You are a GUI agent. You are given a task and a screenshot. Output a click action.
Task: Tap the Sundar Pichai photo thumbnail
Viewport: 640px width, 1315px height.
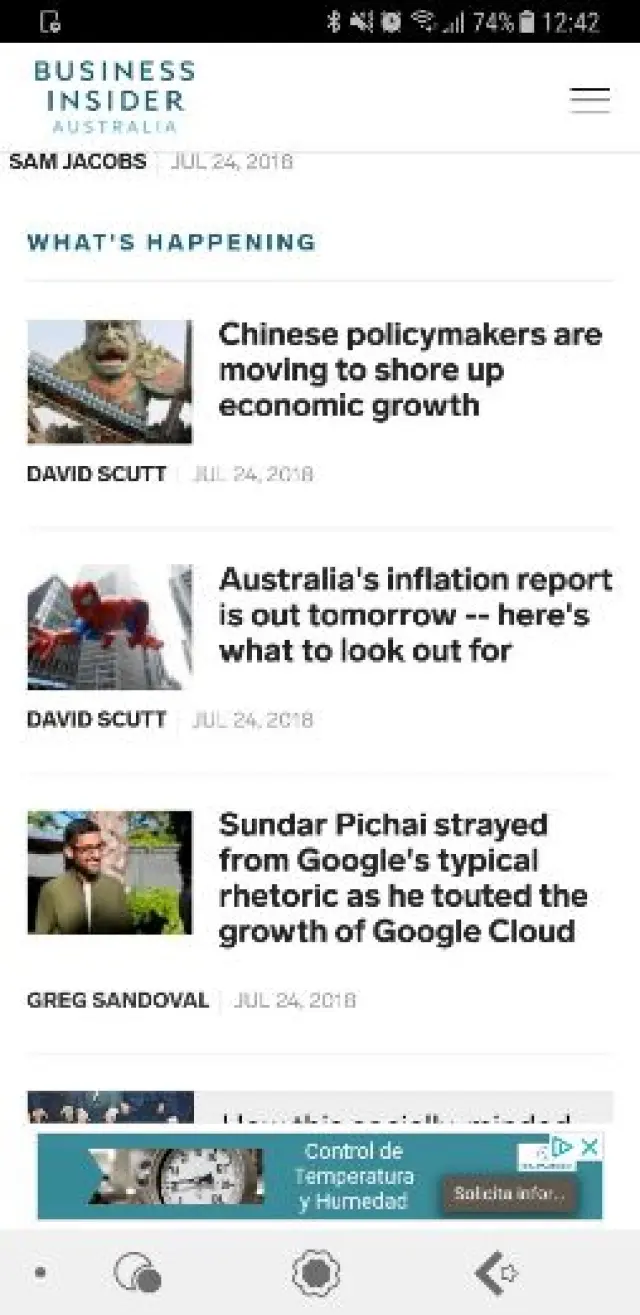point(110,872)
